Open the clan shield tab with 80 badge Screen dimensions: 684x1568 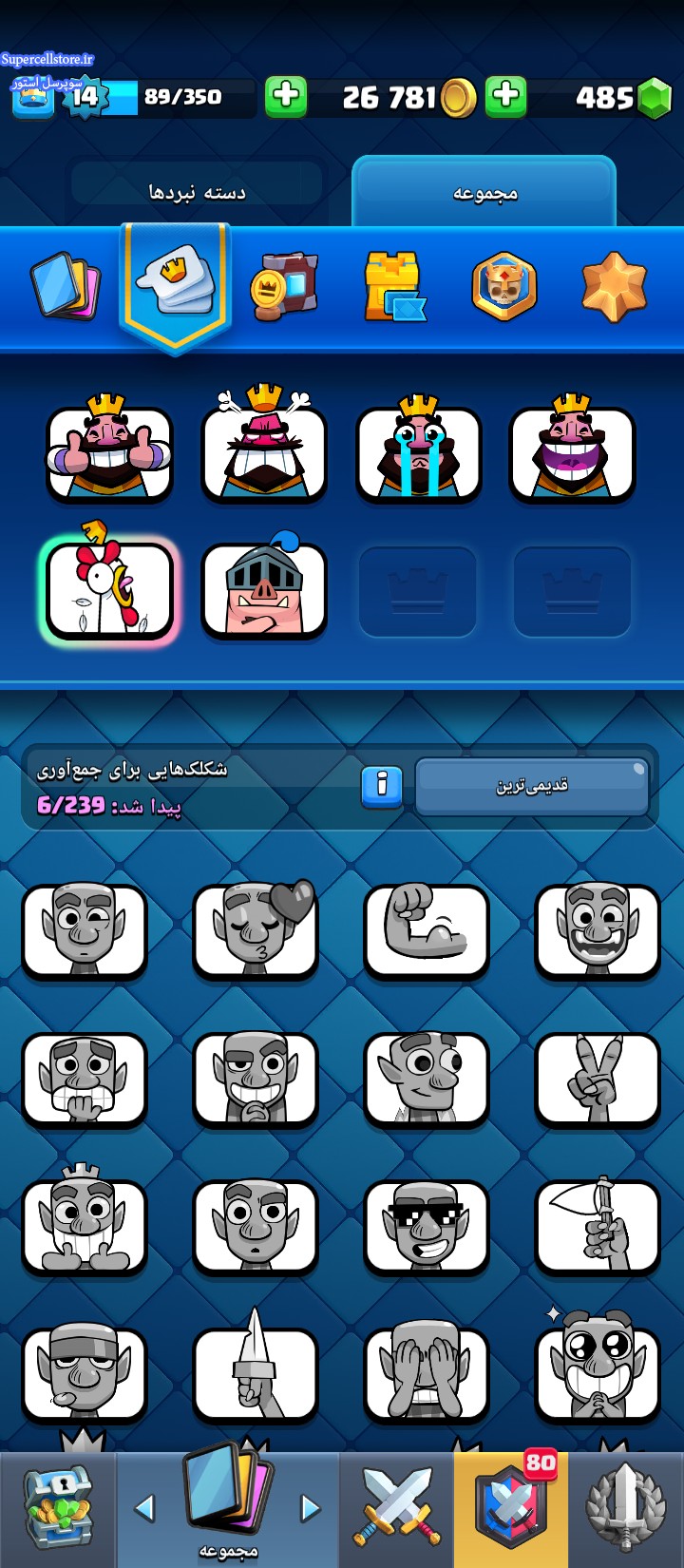click(x=510, y=1509)
